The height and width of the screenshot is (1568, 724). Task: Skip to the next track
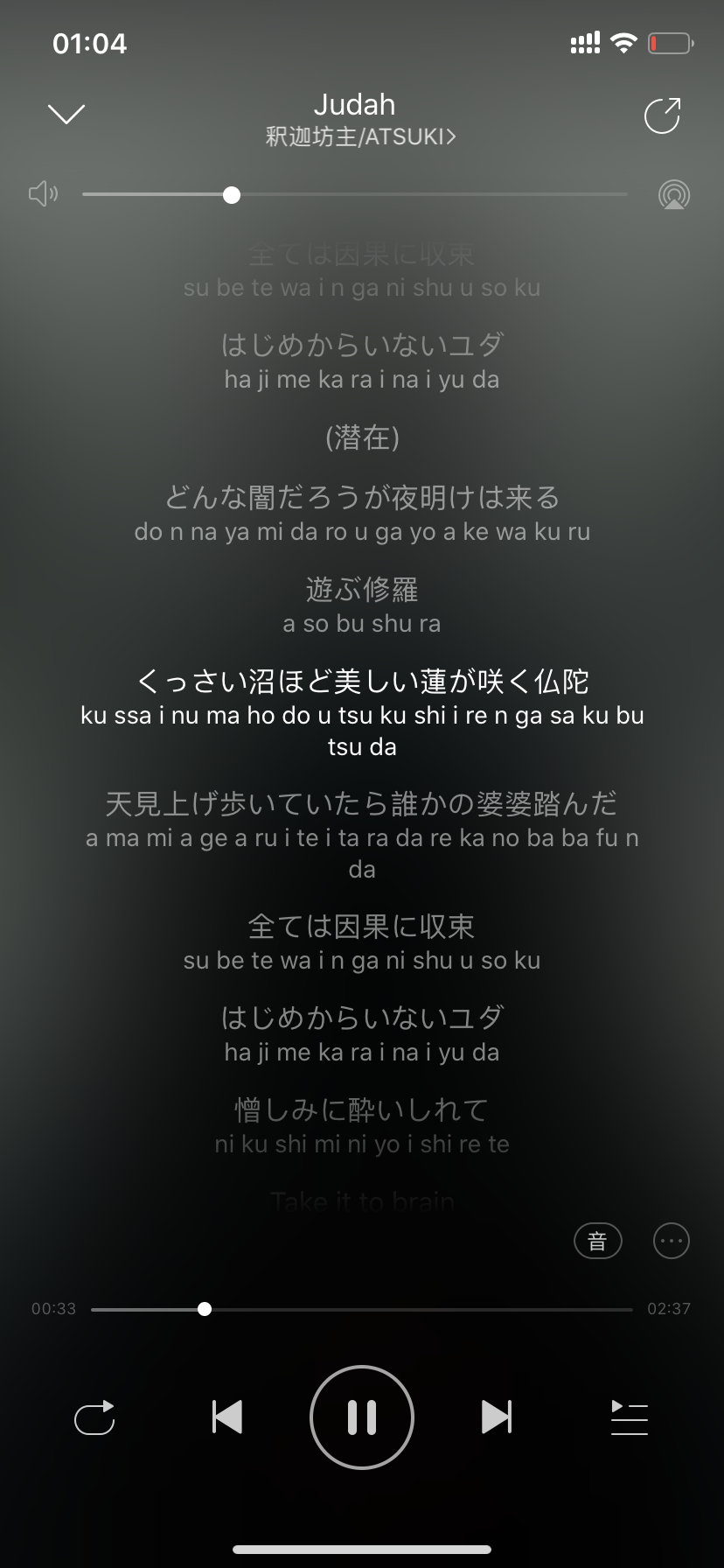click(497, 1417)
